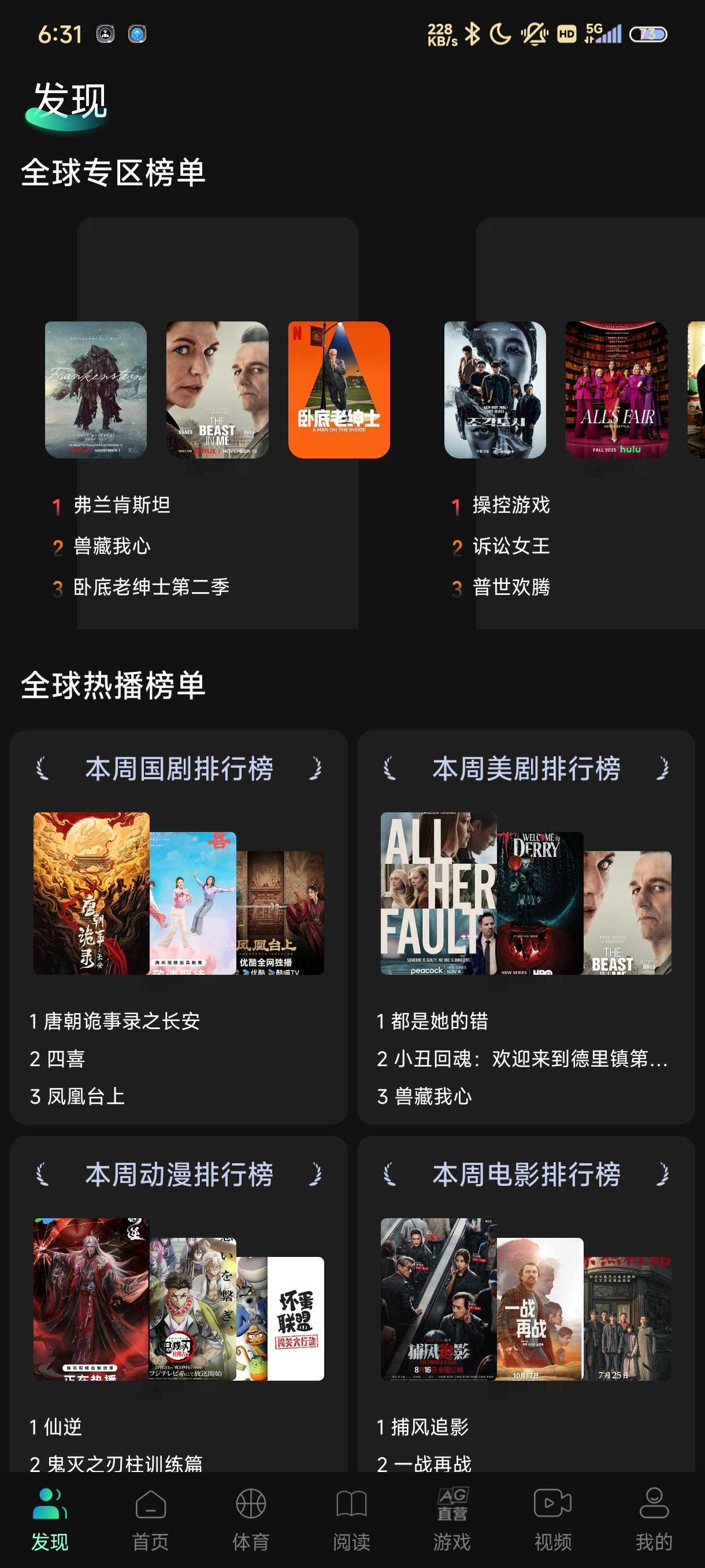Open the 弗兰肯斯坦 poster
Viewport: 705px width, 1568px height.
click(95, 390)
